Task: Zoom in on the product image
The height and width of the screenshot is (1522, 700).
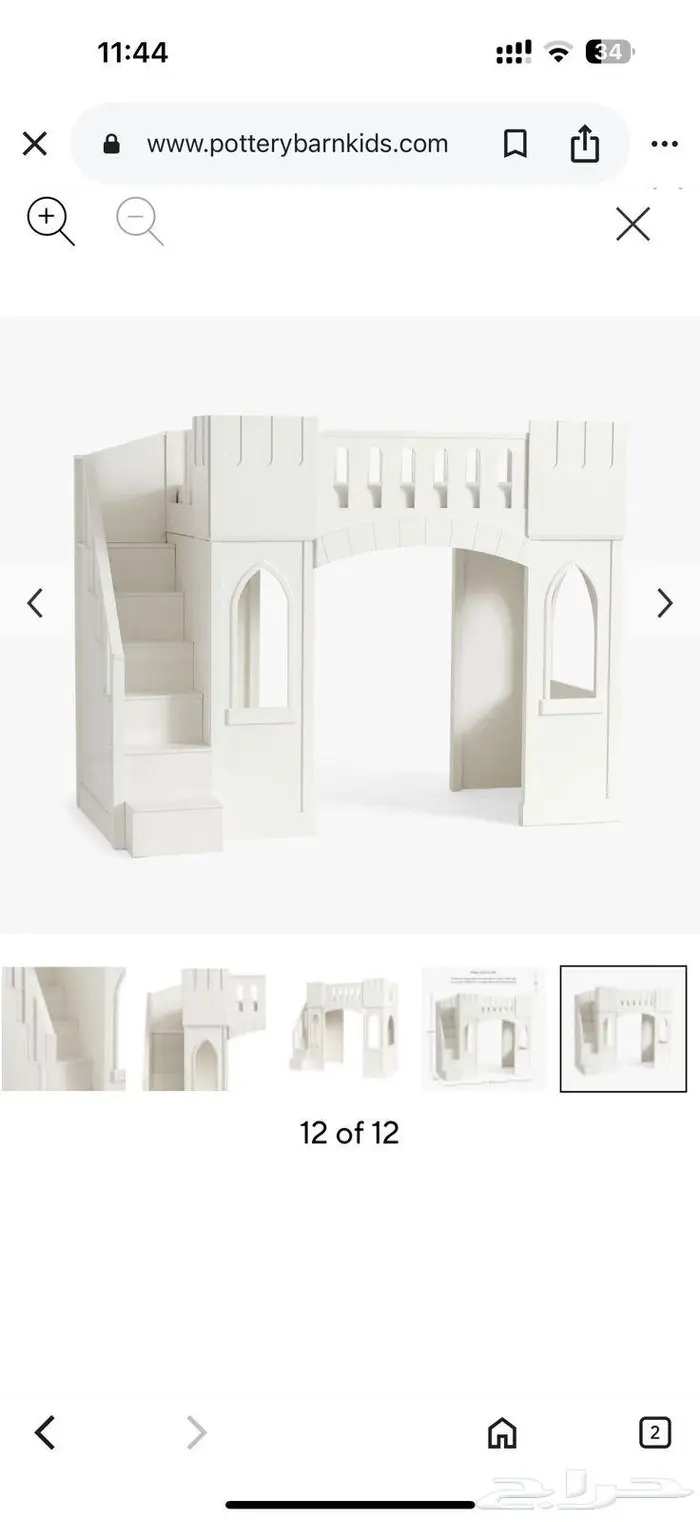Action: [50, 221]
